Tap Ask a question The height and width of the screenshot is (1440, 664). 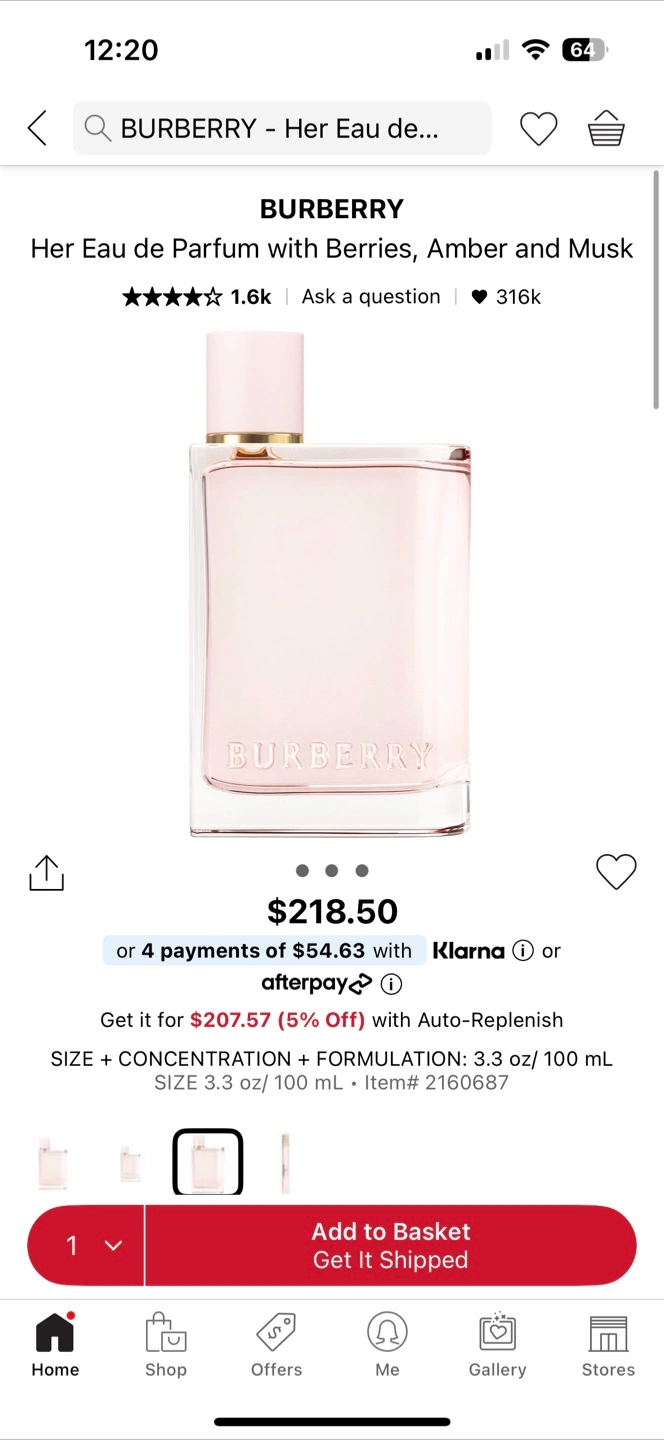click(x=371, y=297)
